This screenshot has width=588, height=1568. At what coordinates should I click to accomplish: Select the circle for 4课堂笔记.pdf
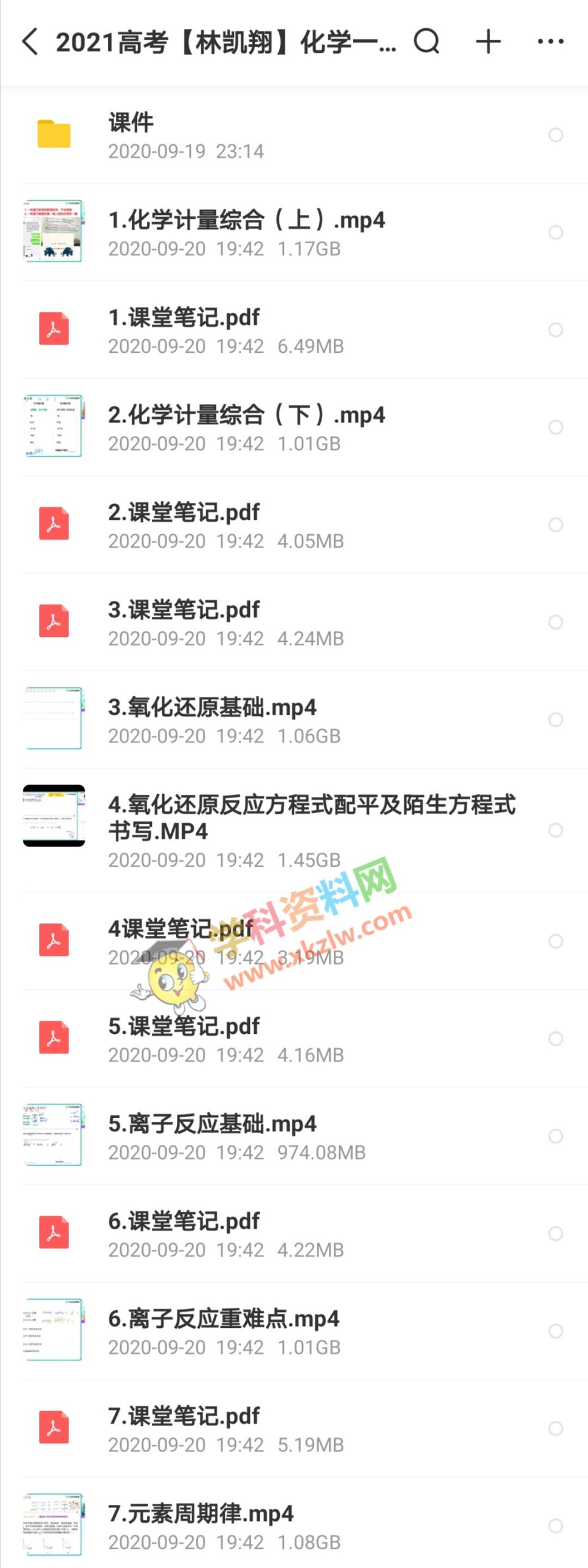click(x=556, y=941)
